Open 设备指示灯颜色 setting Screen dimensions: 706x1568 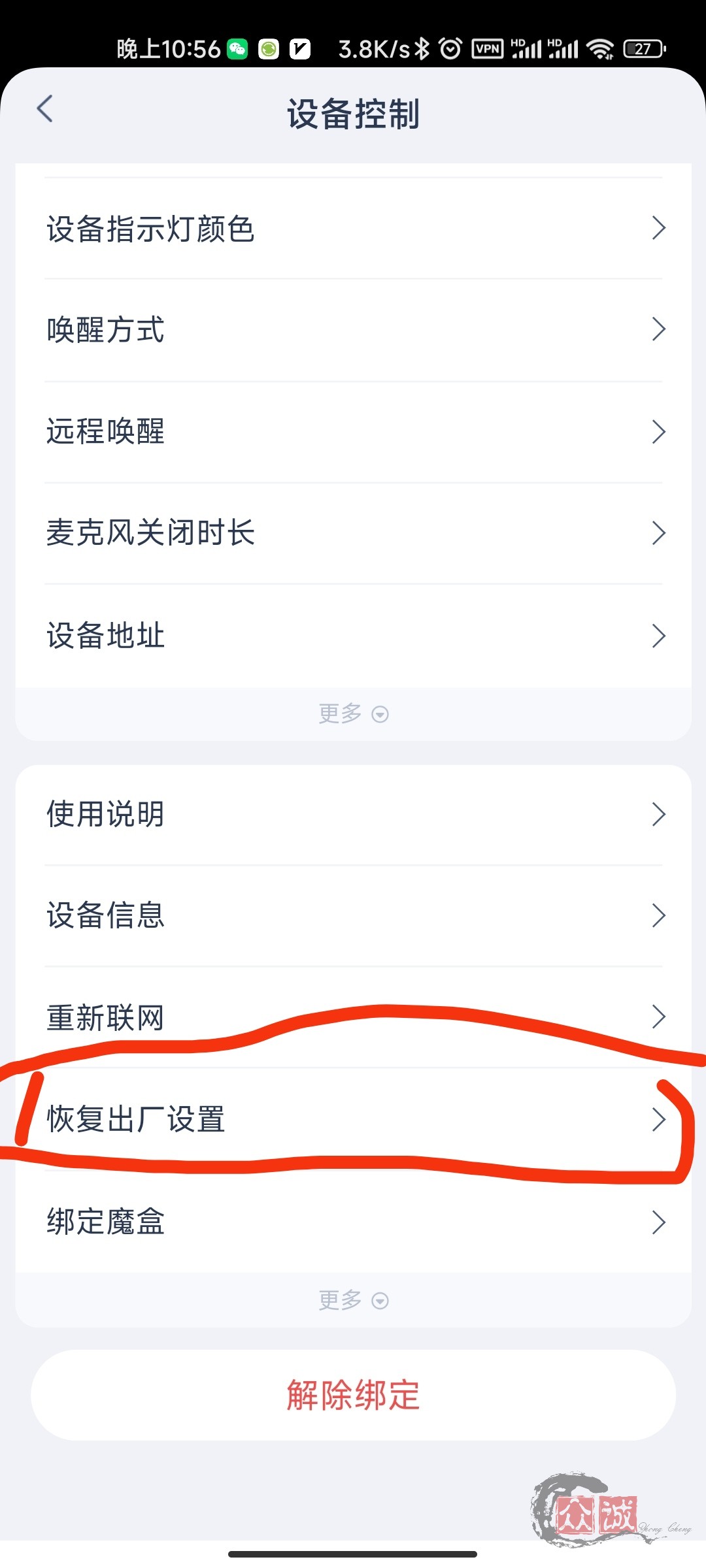pos(353,229)
